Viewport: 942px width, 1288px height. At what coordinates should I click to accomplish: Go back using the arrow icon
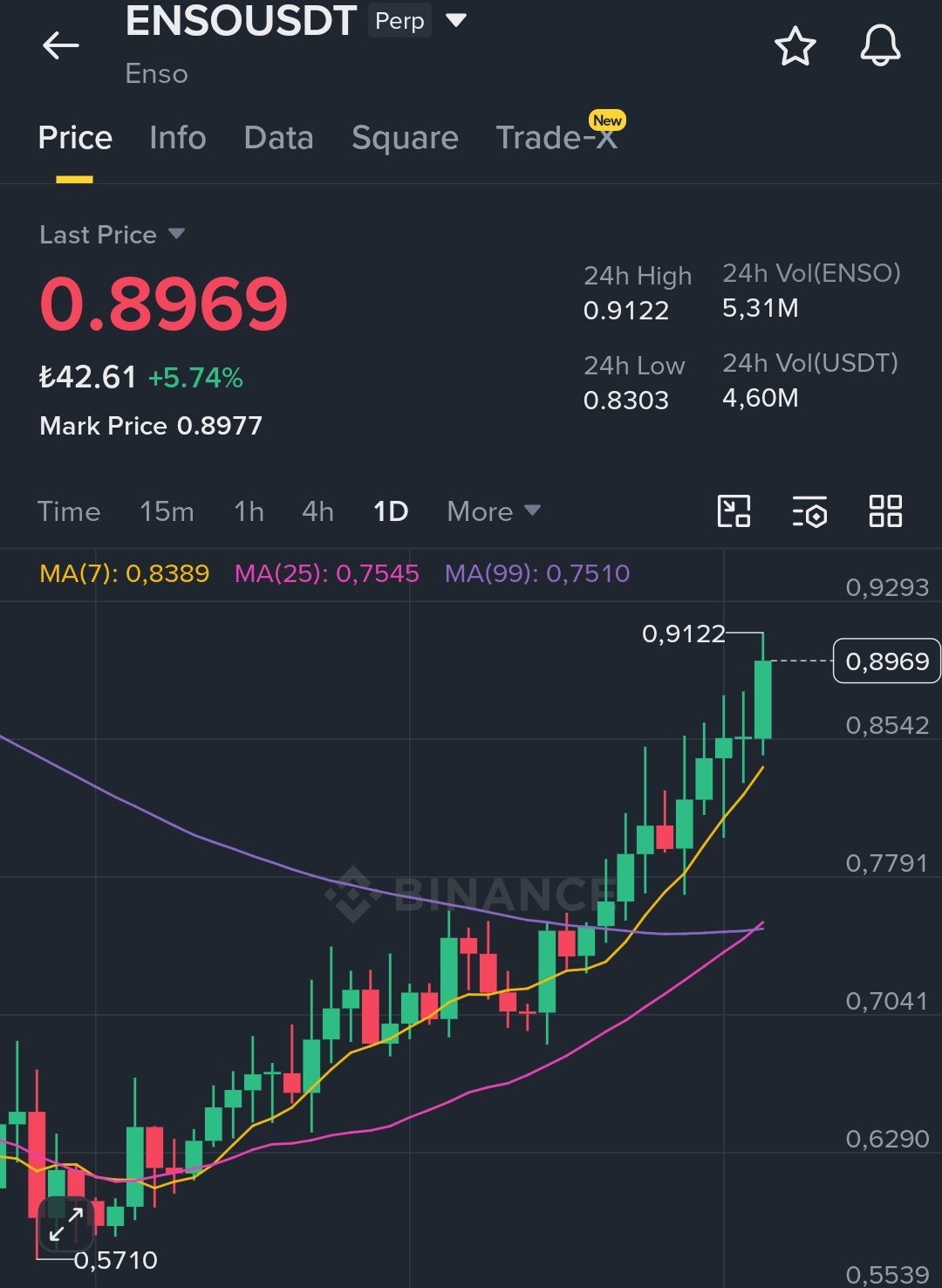(x=61, y=45)
